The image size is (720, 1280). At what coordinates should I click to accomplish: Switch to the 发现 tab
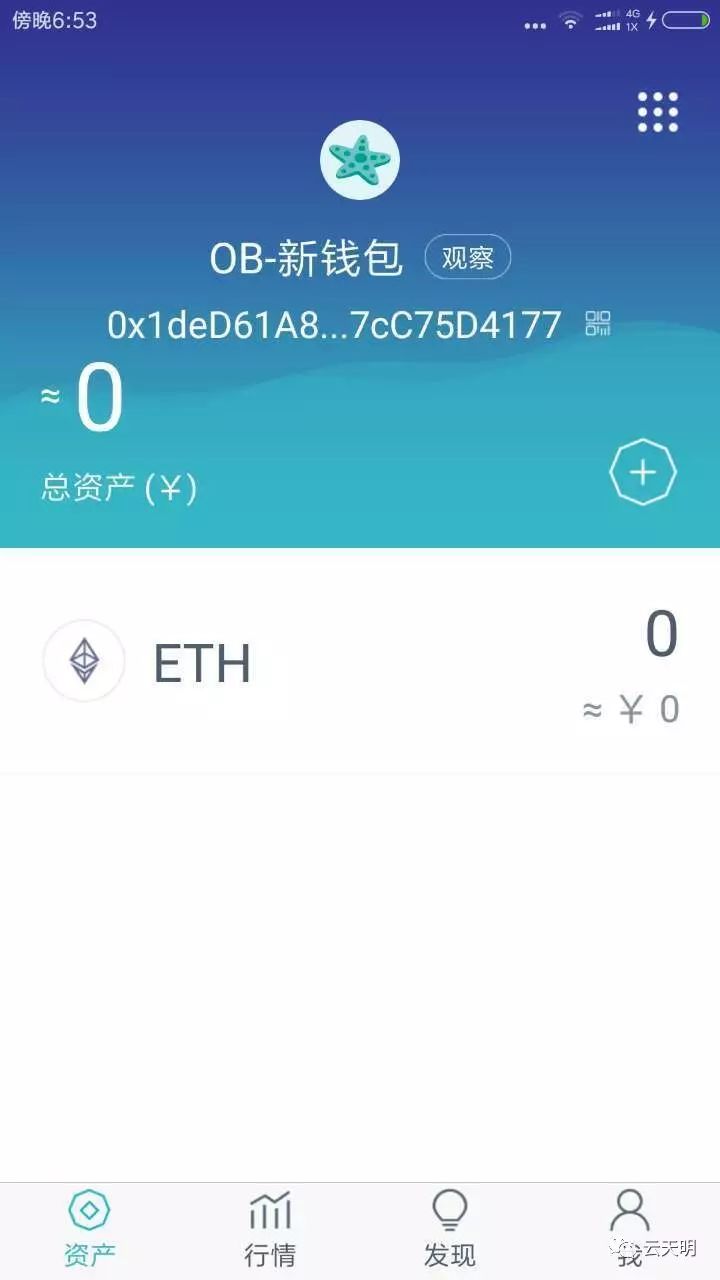coord(450,1228)
